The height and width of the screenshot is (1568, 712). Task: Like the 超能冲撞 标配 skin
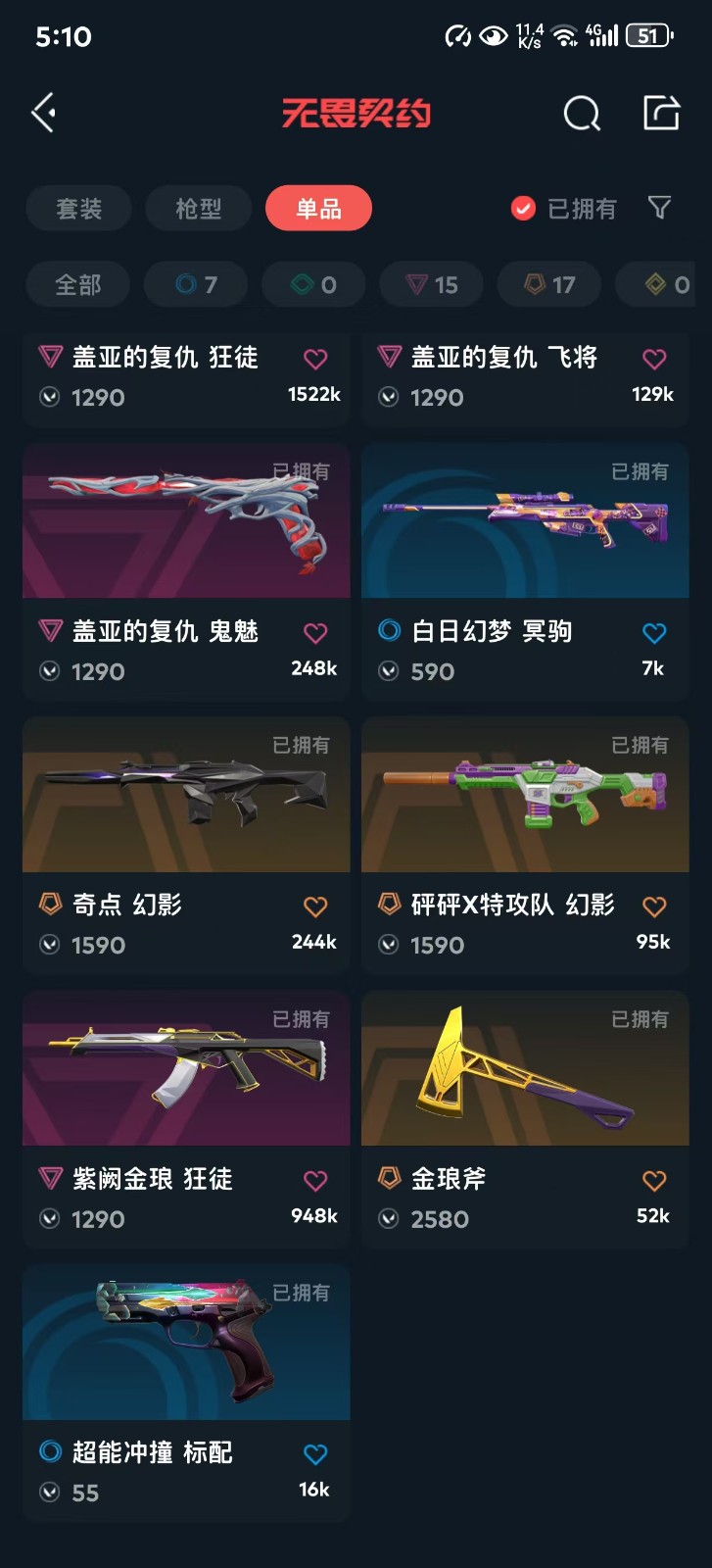315,1454
